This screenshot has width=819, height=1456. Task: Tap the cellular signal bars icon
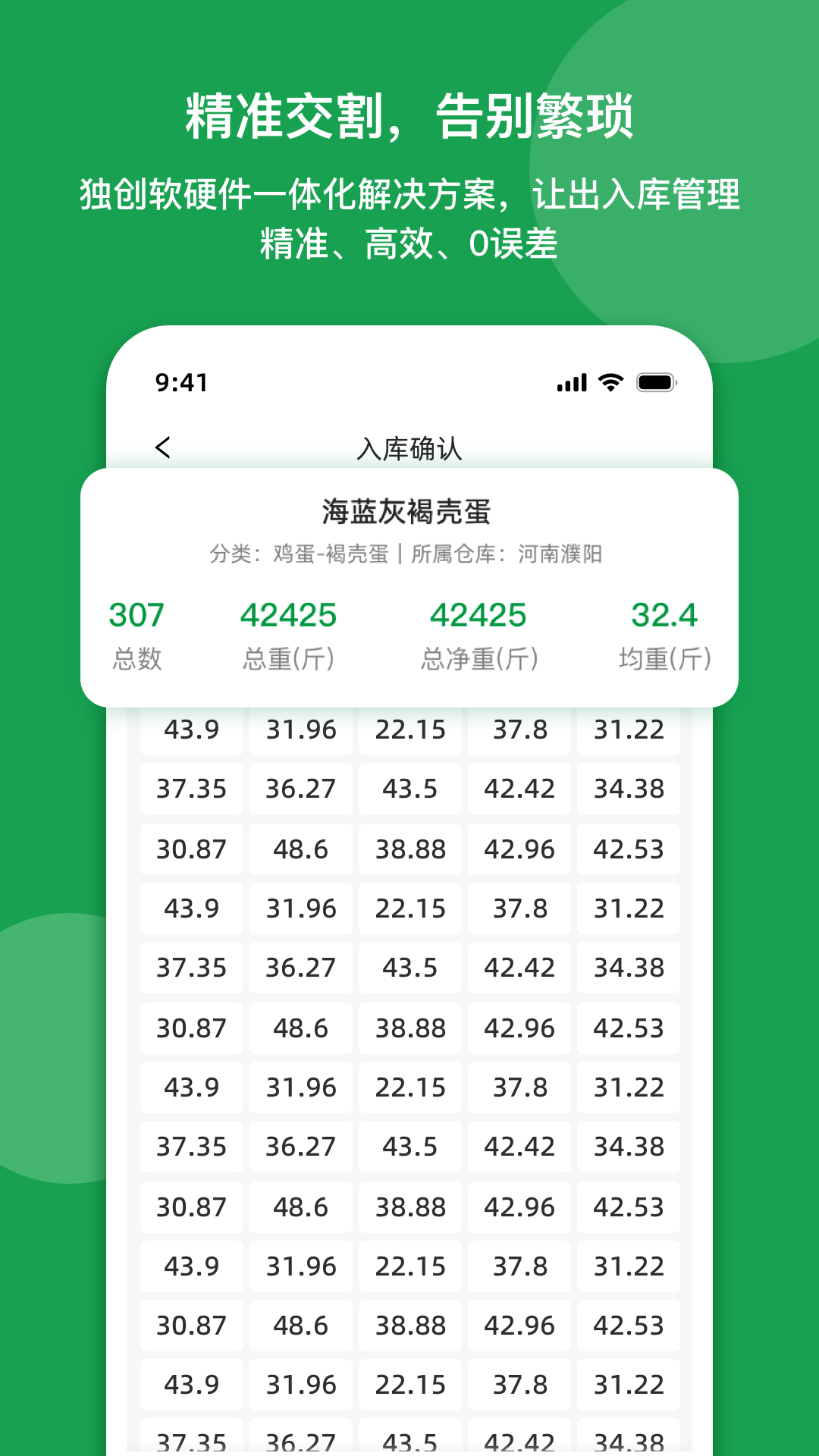click(574, 383)
